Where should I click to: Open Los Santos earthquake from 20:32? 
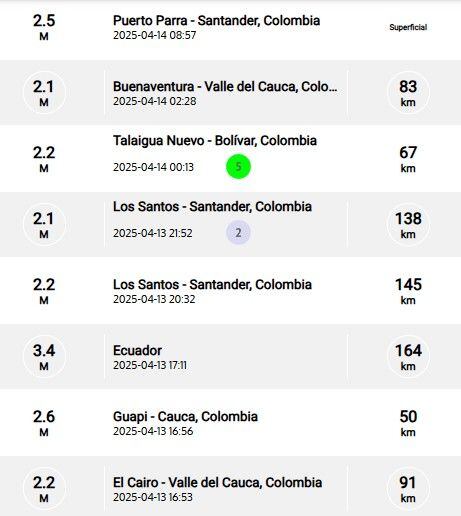click(x=230, y=290)
